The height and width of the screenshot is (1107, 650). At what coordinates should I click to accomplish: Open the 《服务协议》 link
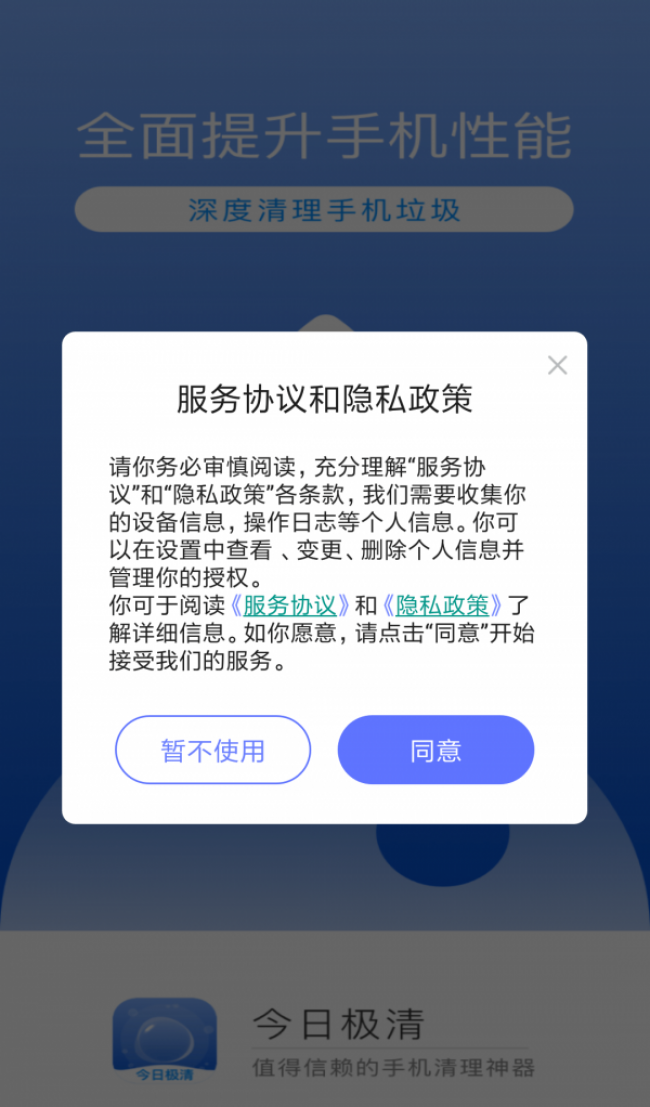pyautogui.click(x=290, y=606)
